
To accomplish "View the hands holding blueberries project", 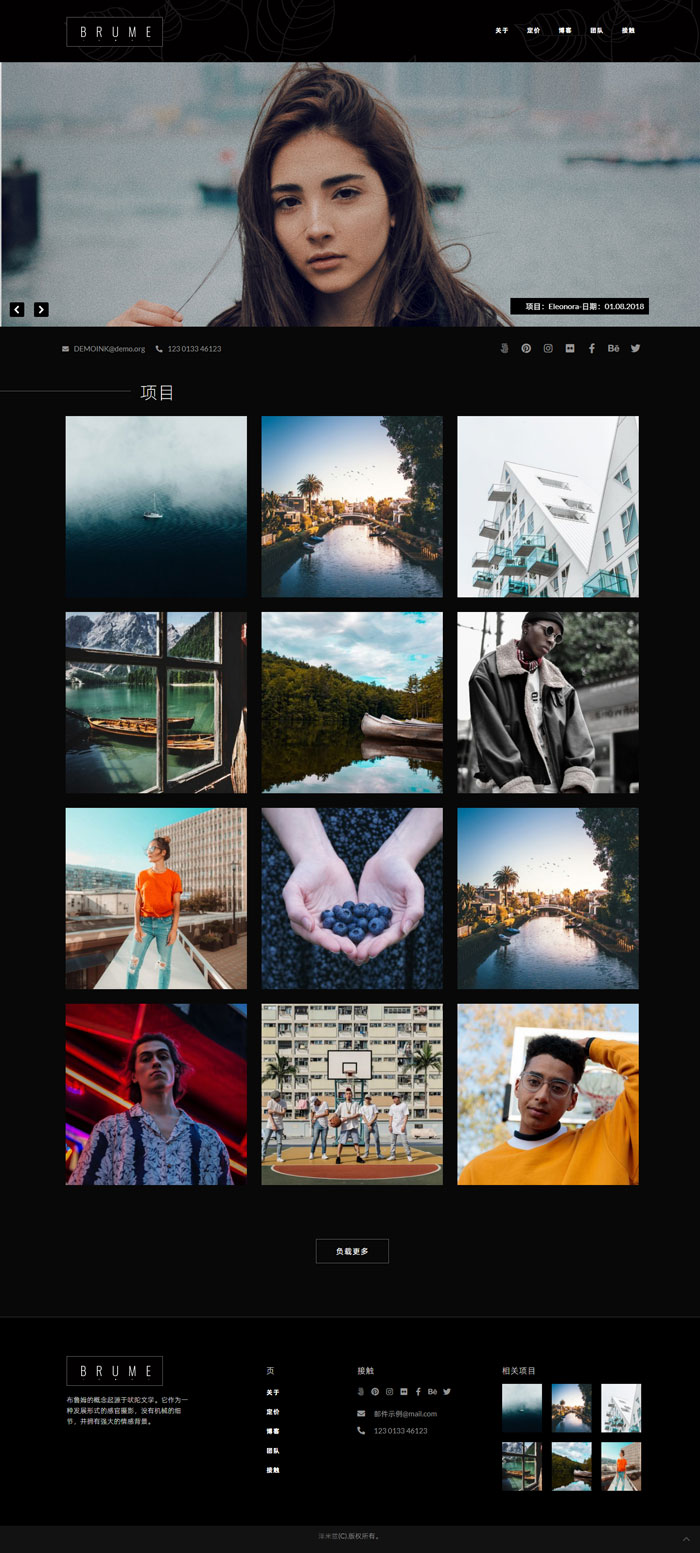I will click(x=351, y=898).
